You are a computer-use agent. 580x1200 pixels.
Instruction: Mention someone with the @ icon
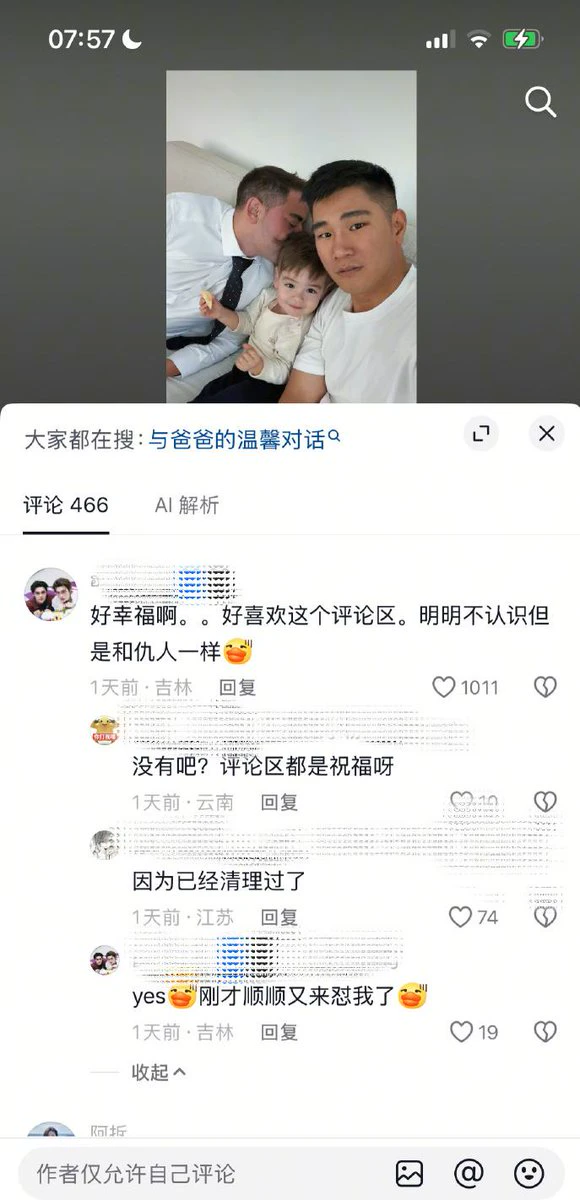tap(469, 1173)
